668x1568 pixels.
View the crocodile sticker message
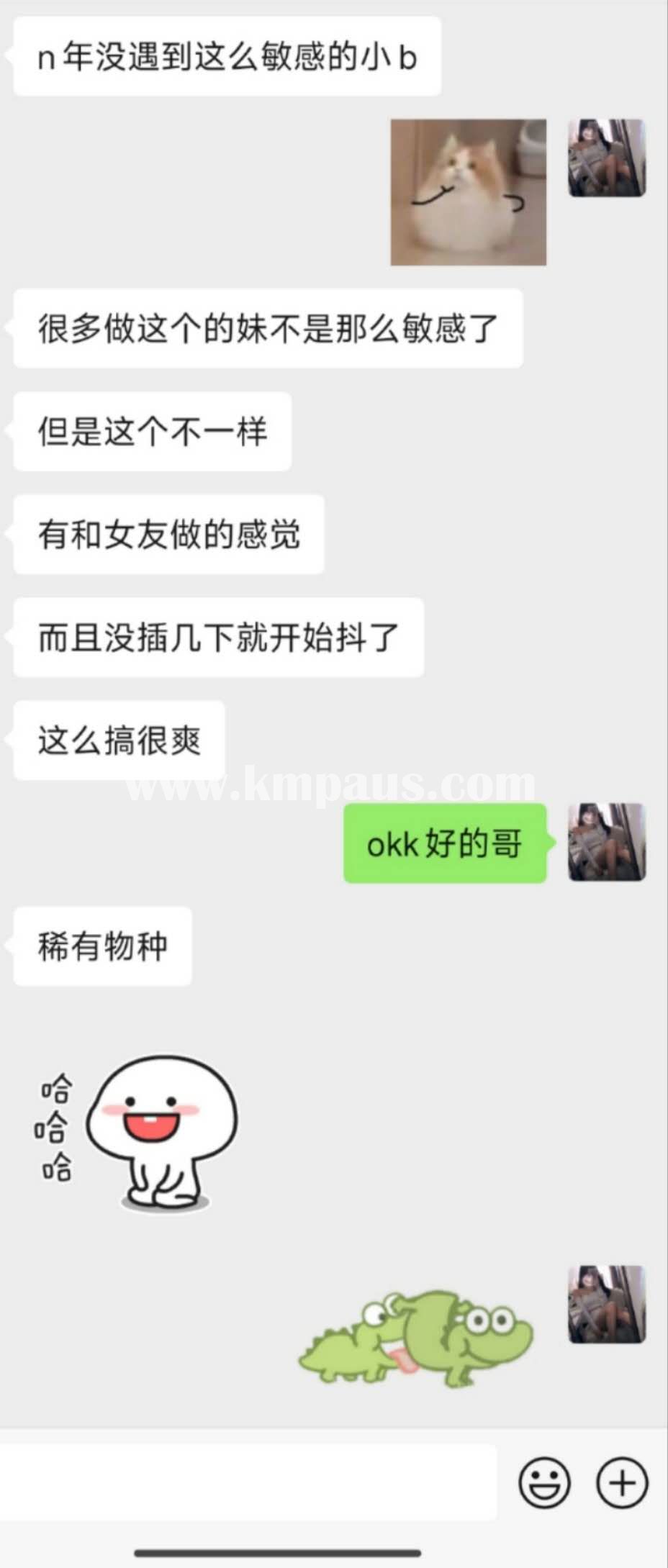416,1336
